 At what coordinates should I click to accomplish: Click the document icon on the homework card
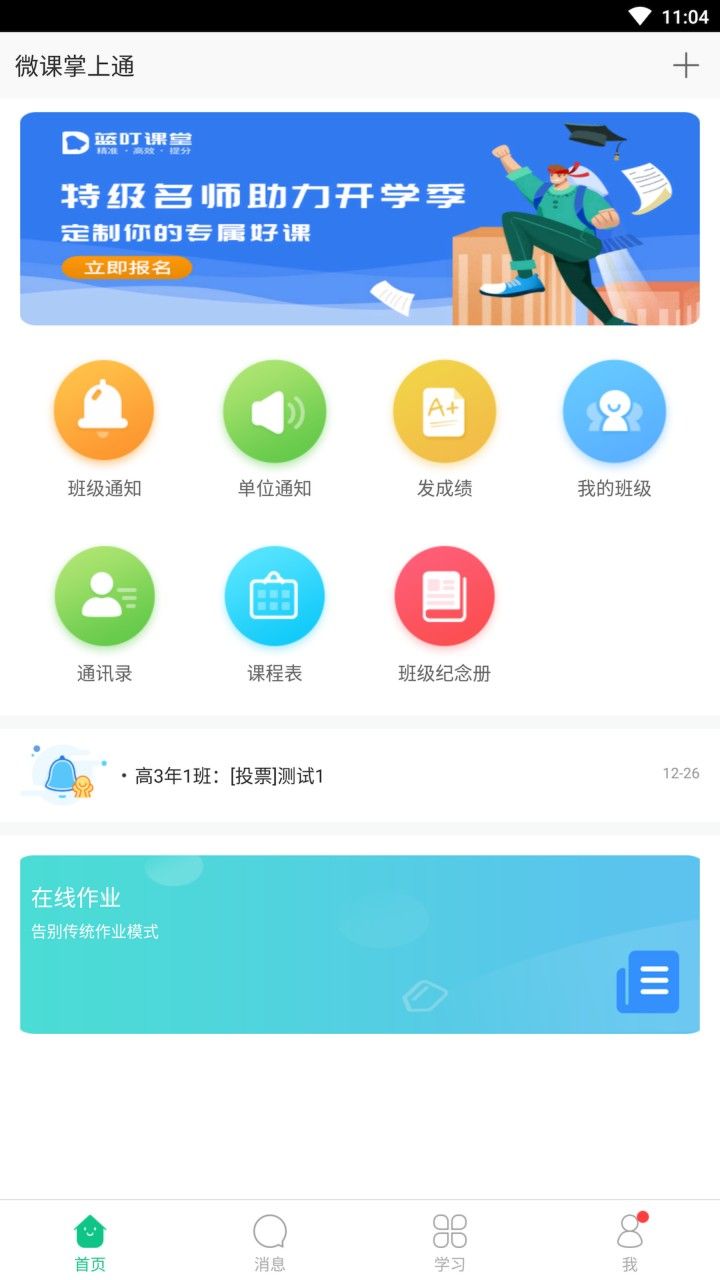click(x=647, y=981)
